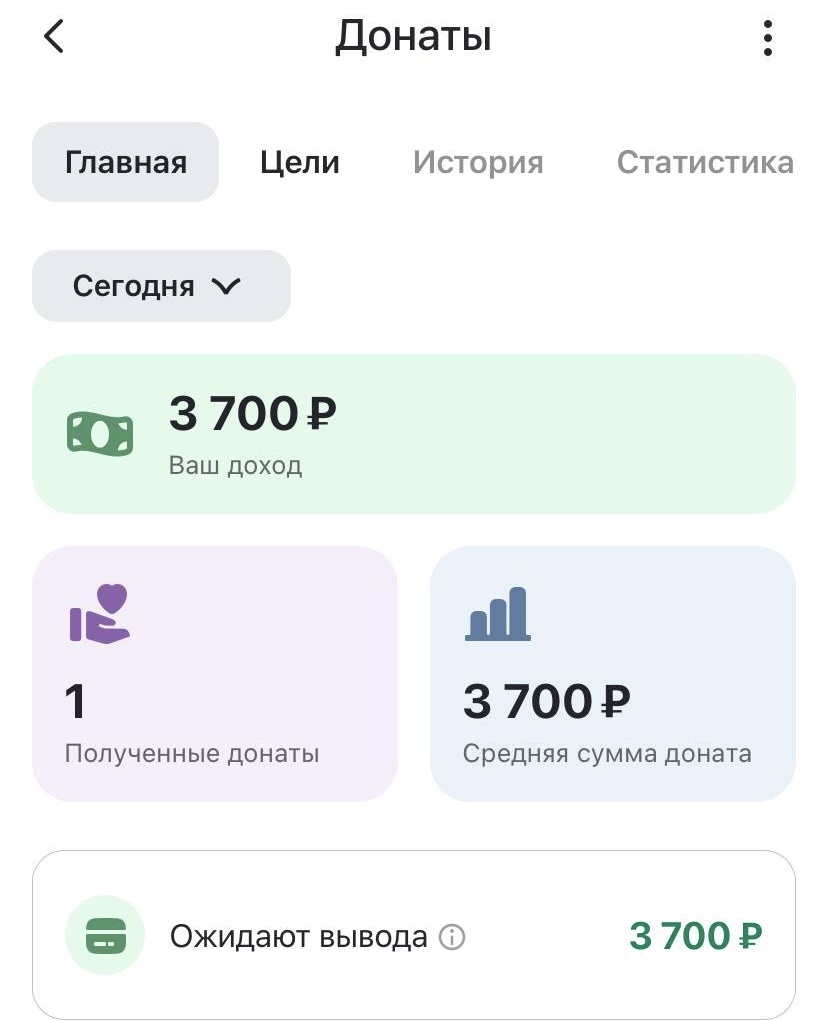Open the three-dot menu icon

(767, 36)
